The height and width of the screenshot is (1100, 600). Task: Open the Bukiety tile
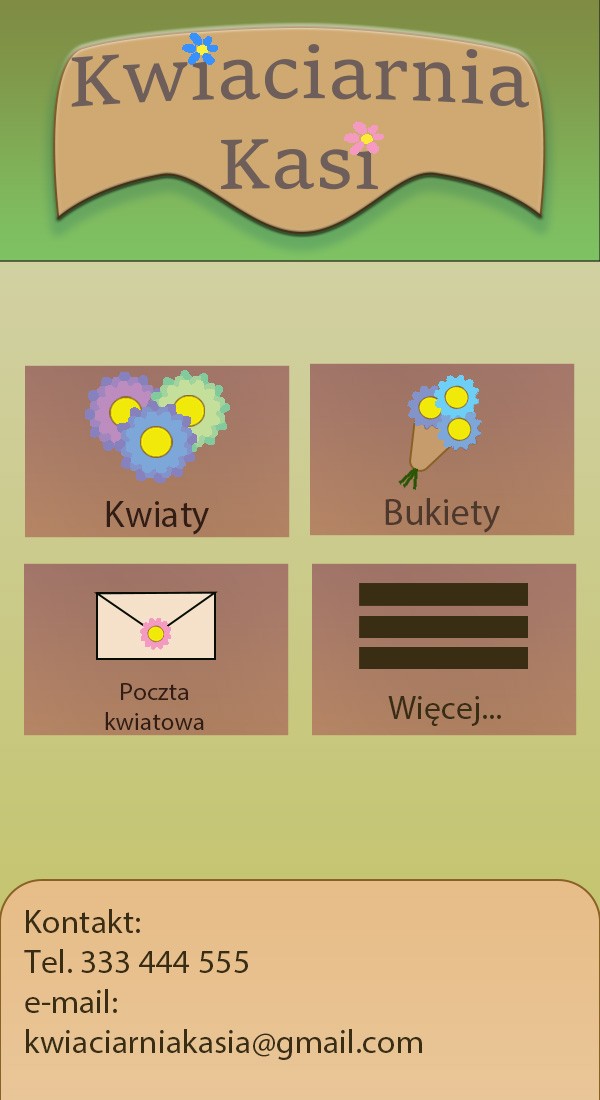tap(442, 450)
